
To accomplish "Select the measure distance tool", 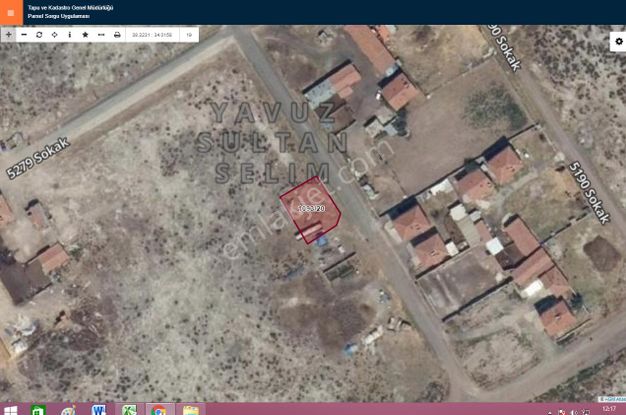I will (x=101, y=34).
